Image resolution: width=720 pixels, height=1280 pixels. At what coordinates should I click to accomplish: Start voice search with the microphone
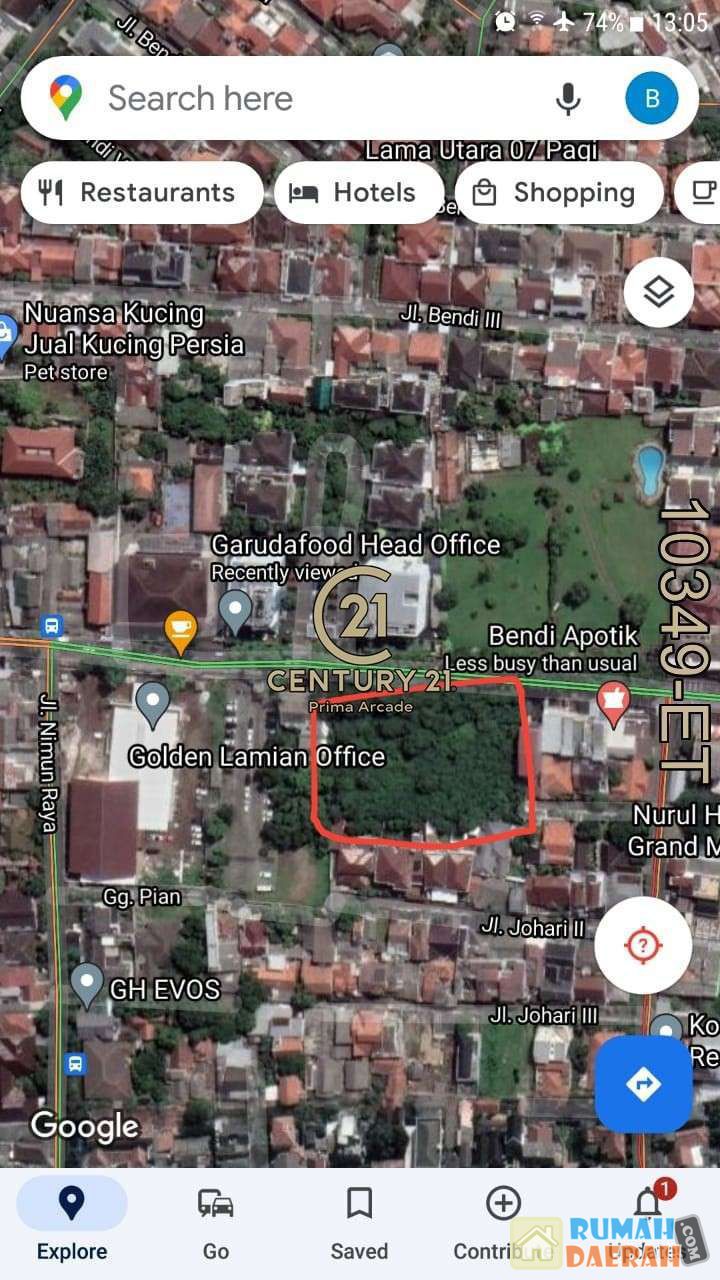(x=568, y=98)
